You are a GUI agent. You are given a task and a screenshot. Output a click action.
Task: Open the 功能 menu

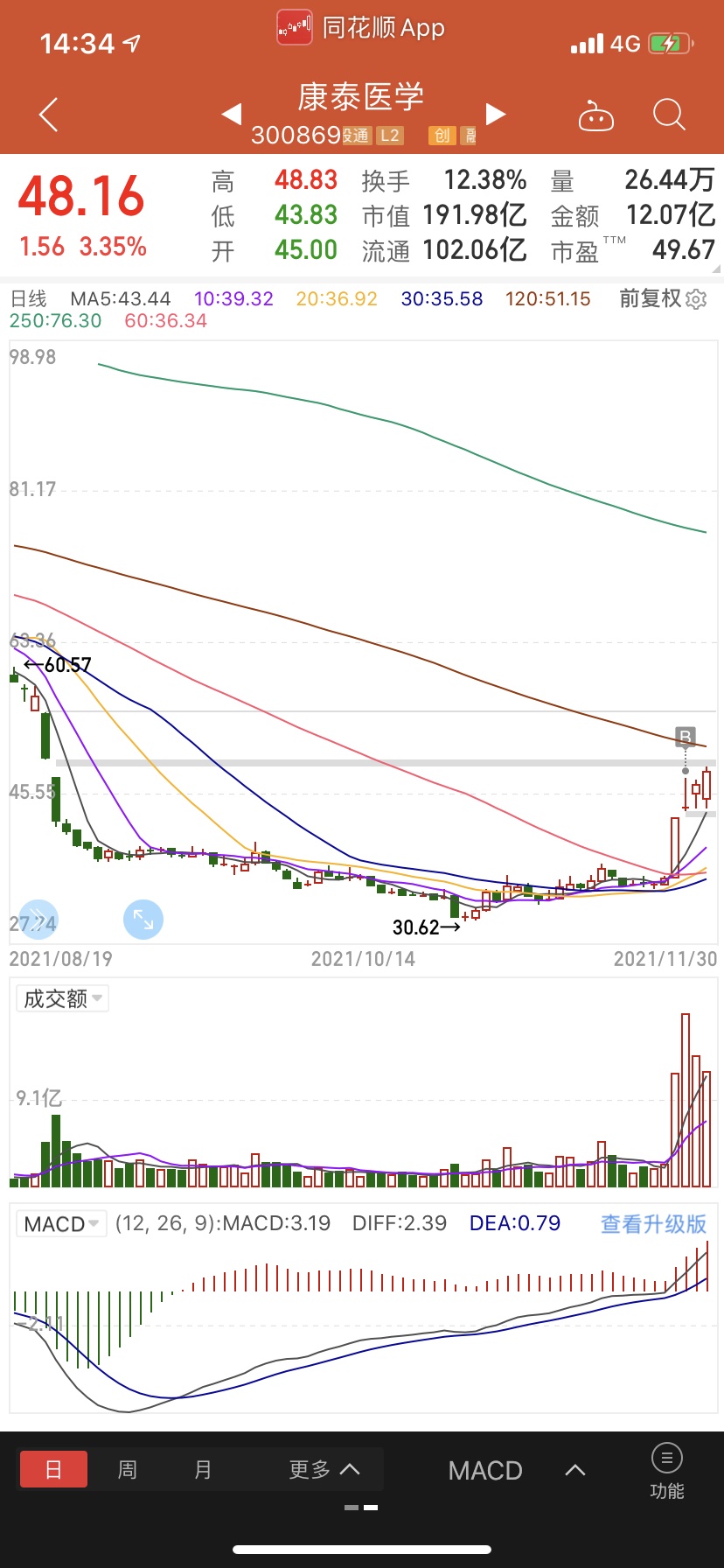click(x=667, y=1471)
